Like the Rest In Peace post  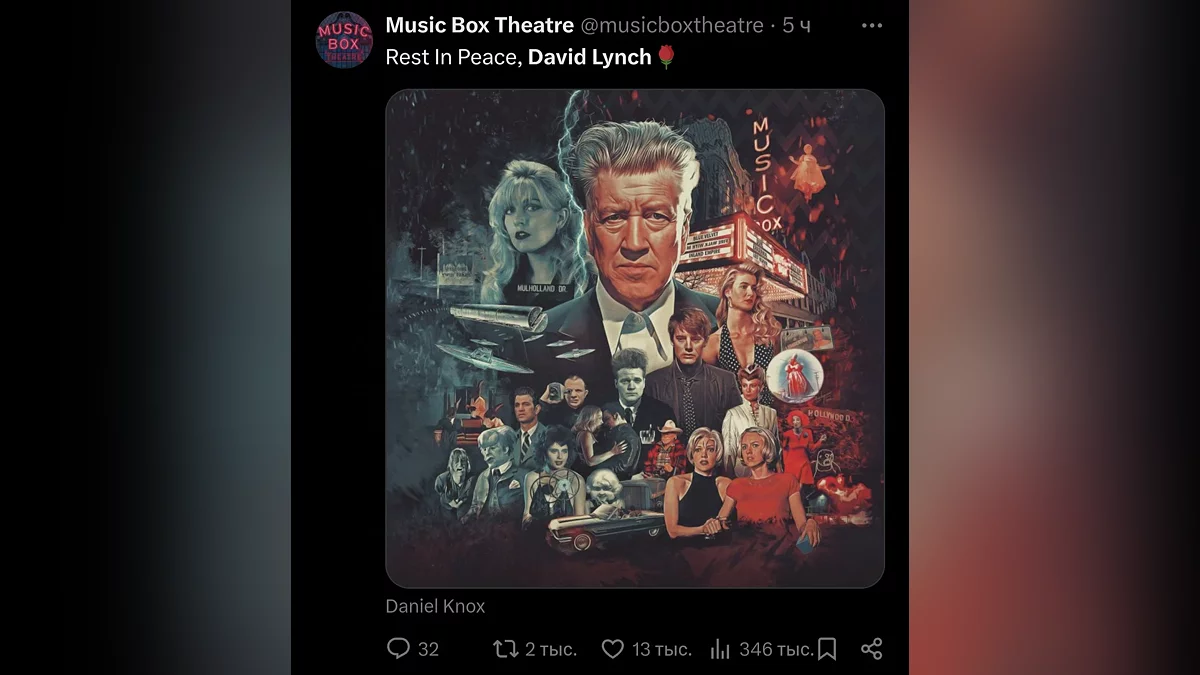tap(613, 649)
